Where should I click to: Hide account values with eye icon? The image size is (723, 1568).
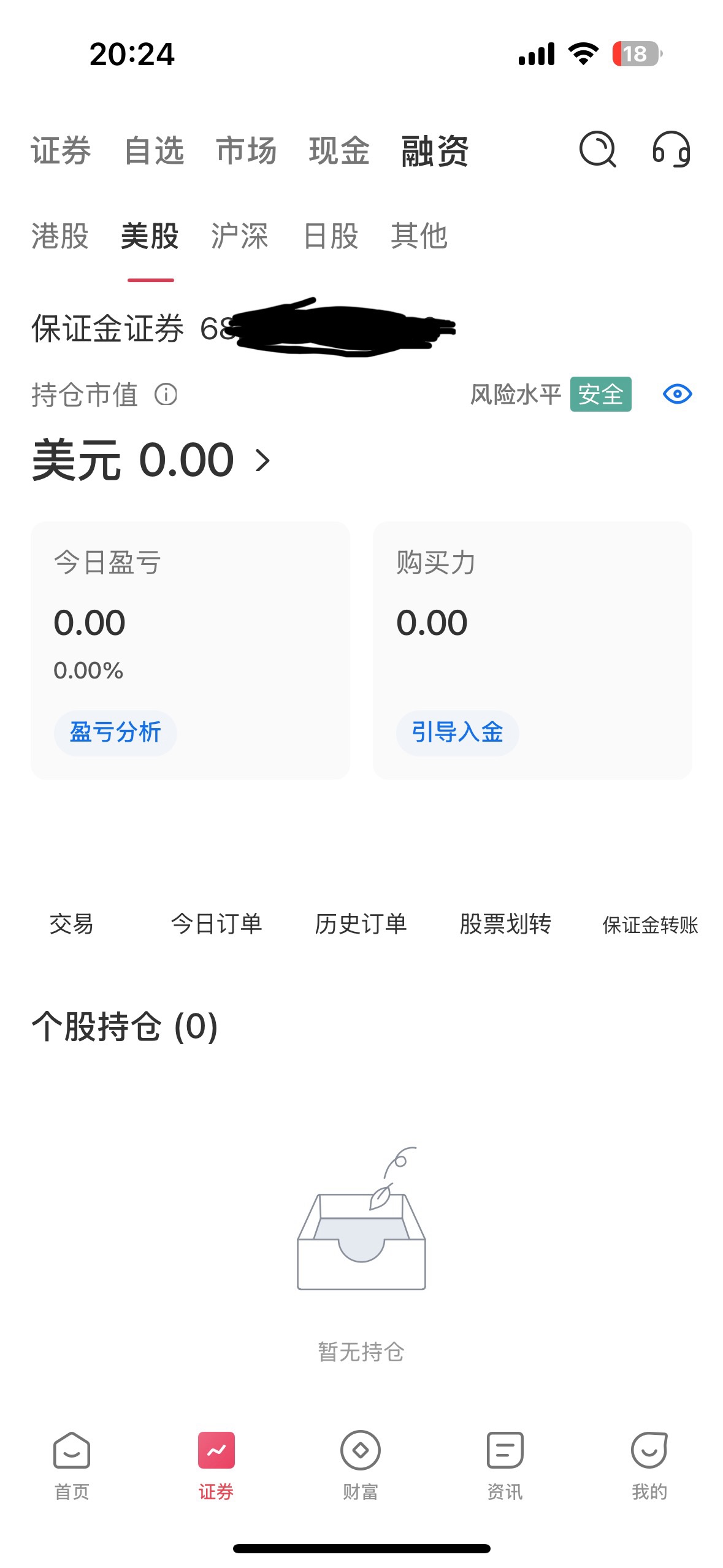tap(677, 394)
